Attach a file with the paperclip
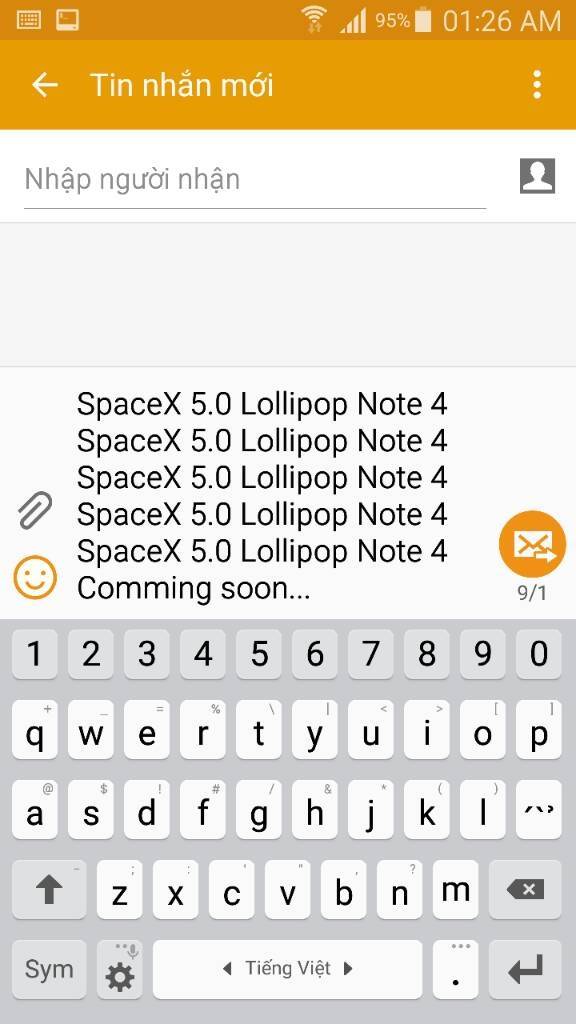 [35, 509]
